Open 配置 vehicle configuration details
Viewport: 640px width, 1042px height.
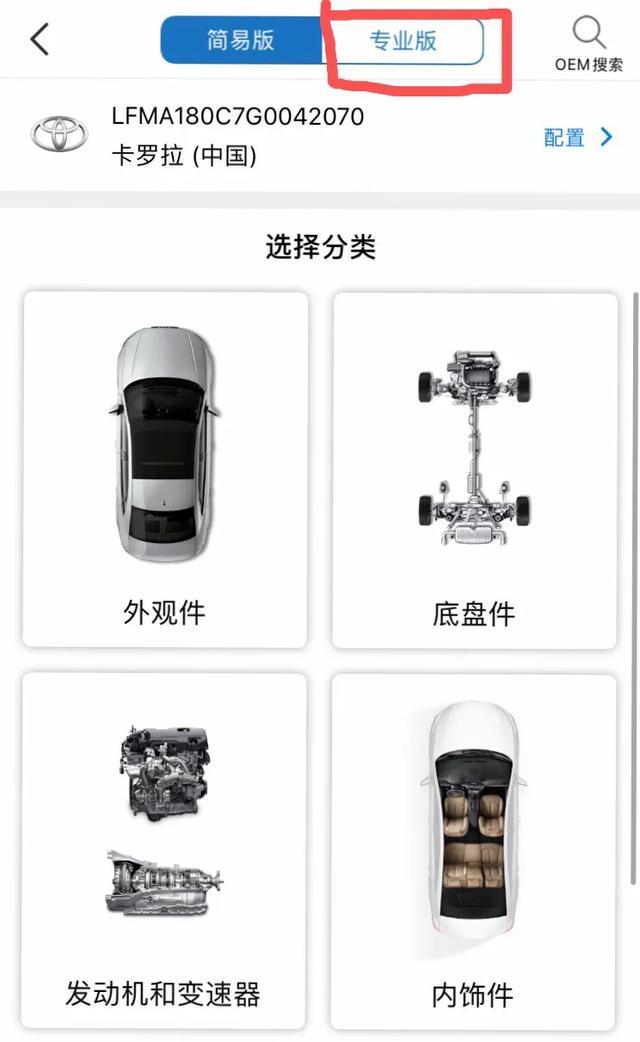tap(578, 138)
